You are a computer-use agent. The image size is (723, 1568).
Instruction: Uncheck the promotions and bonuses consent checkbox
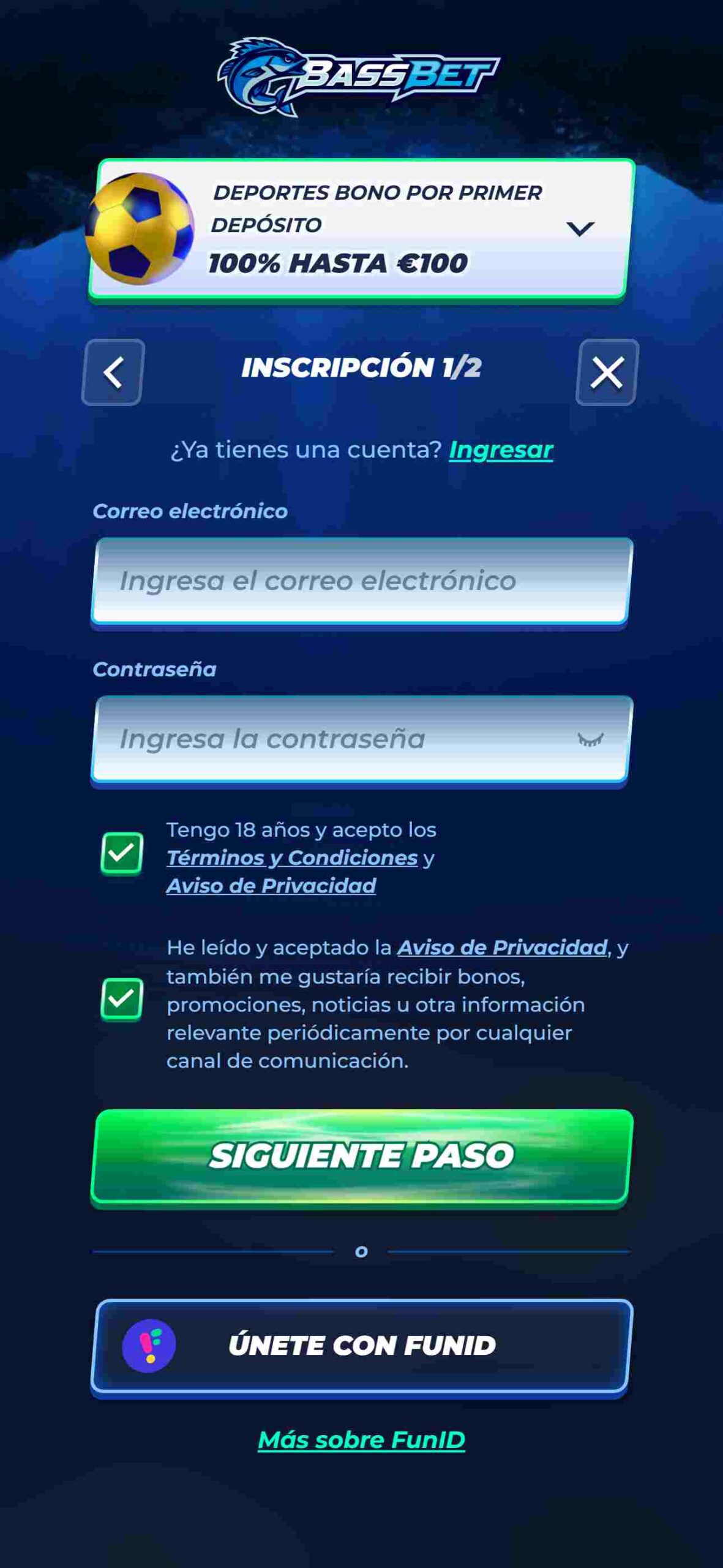click(x=122, y=999)
